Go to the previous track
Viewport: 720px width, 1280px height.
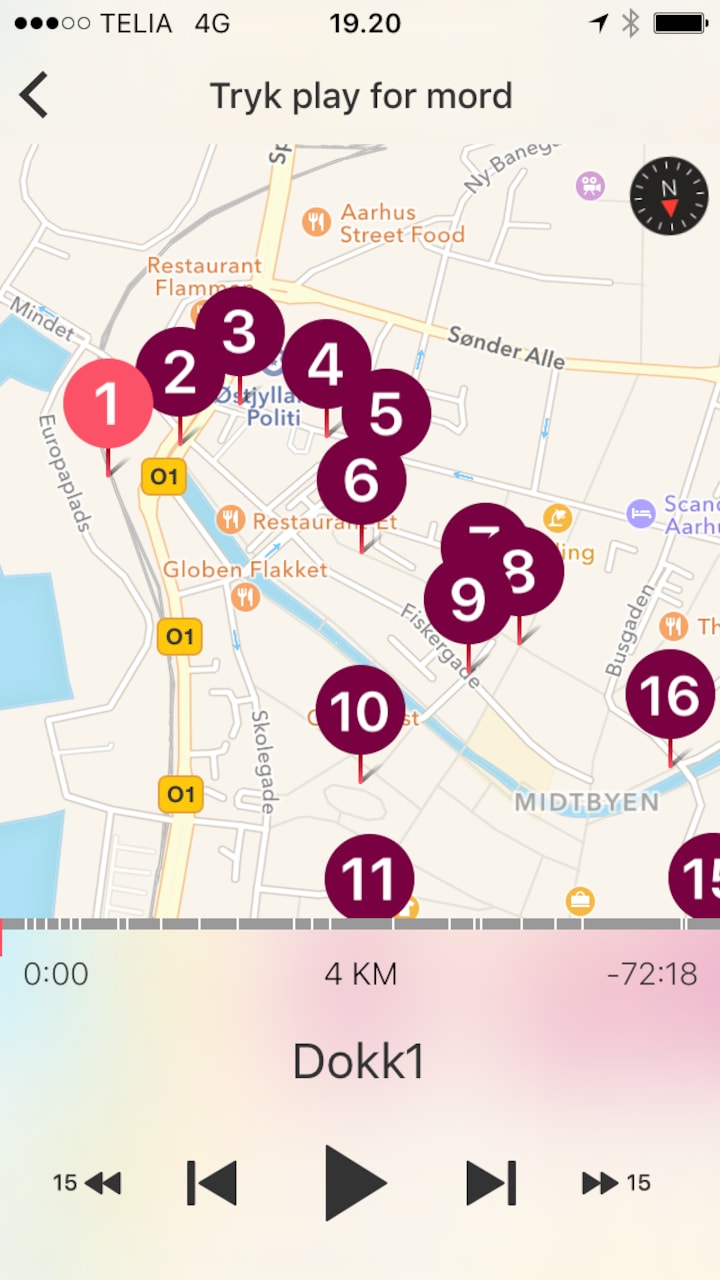click(212, 1183)
